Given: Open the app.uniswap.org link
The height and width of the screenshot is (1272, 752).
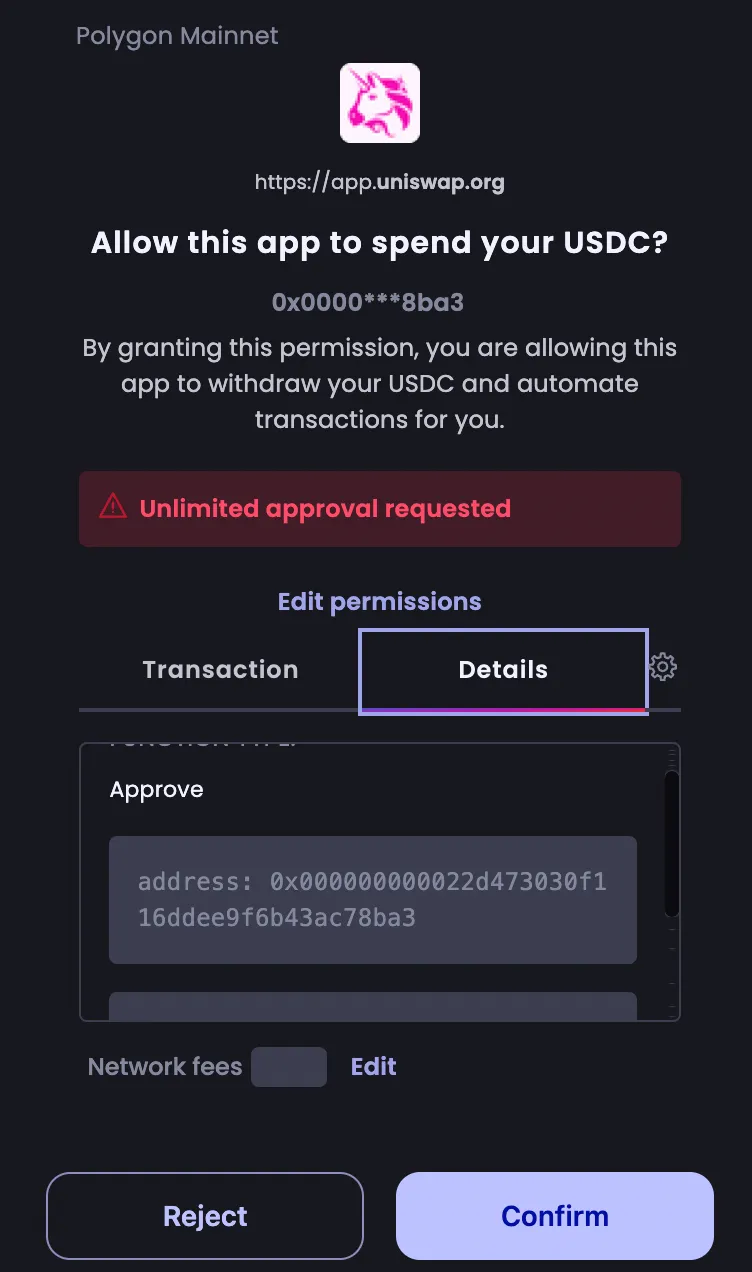Looking at the screenshot, I should click(x=380, y=182).
